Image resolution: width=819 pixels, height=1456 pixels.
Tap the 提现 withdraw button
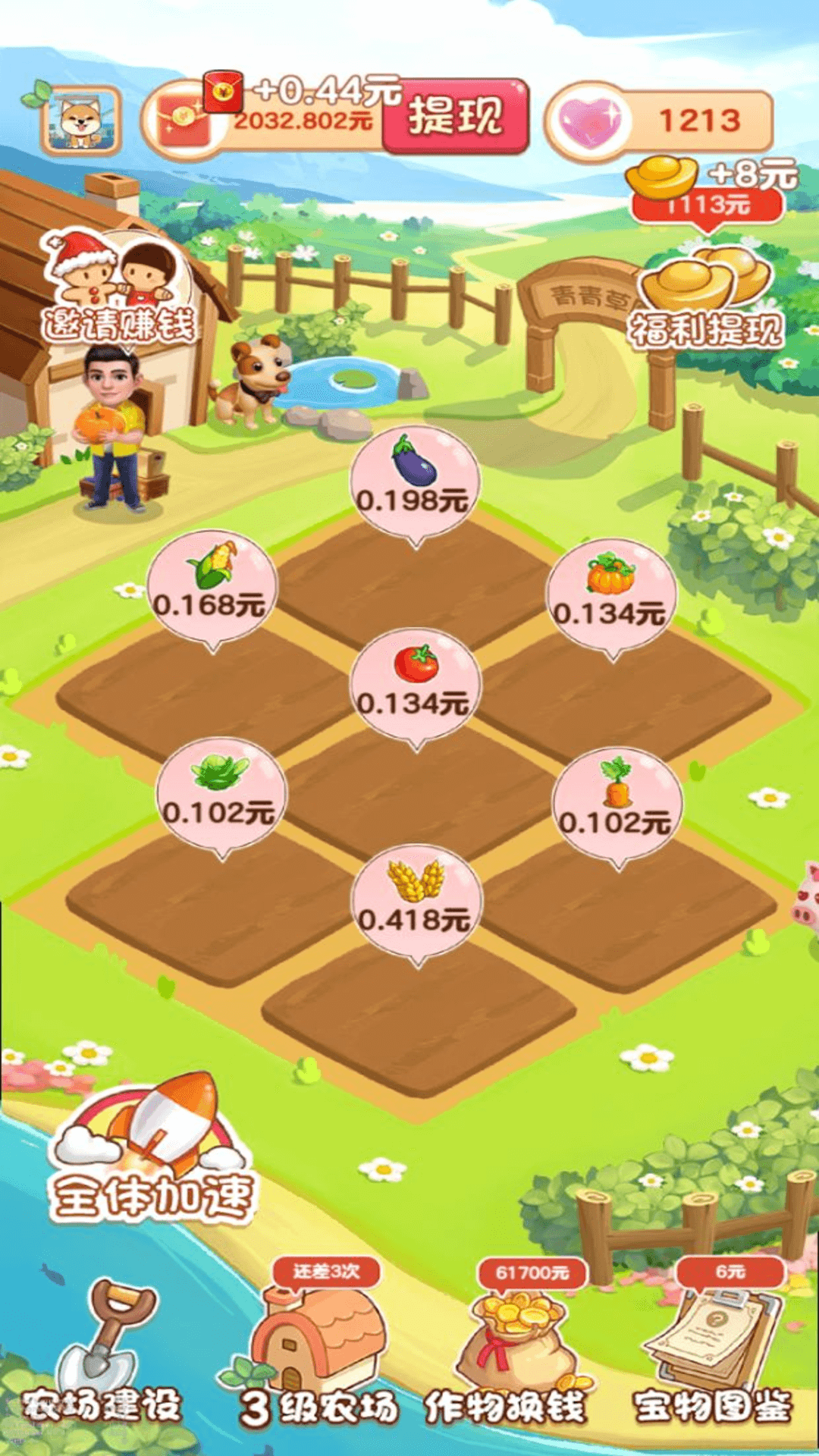coord(455,116)
